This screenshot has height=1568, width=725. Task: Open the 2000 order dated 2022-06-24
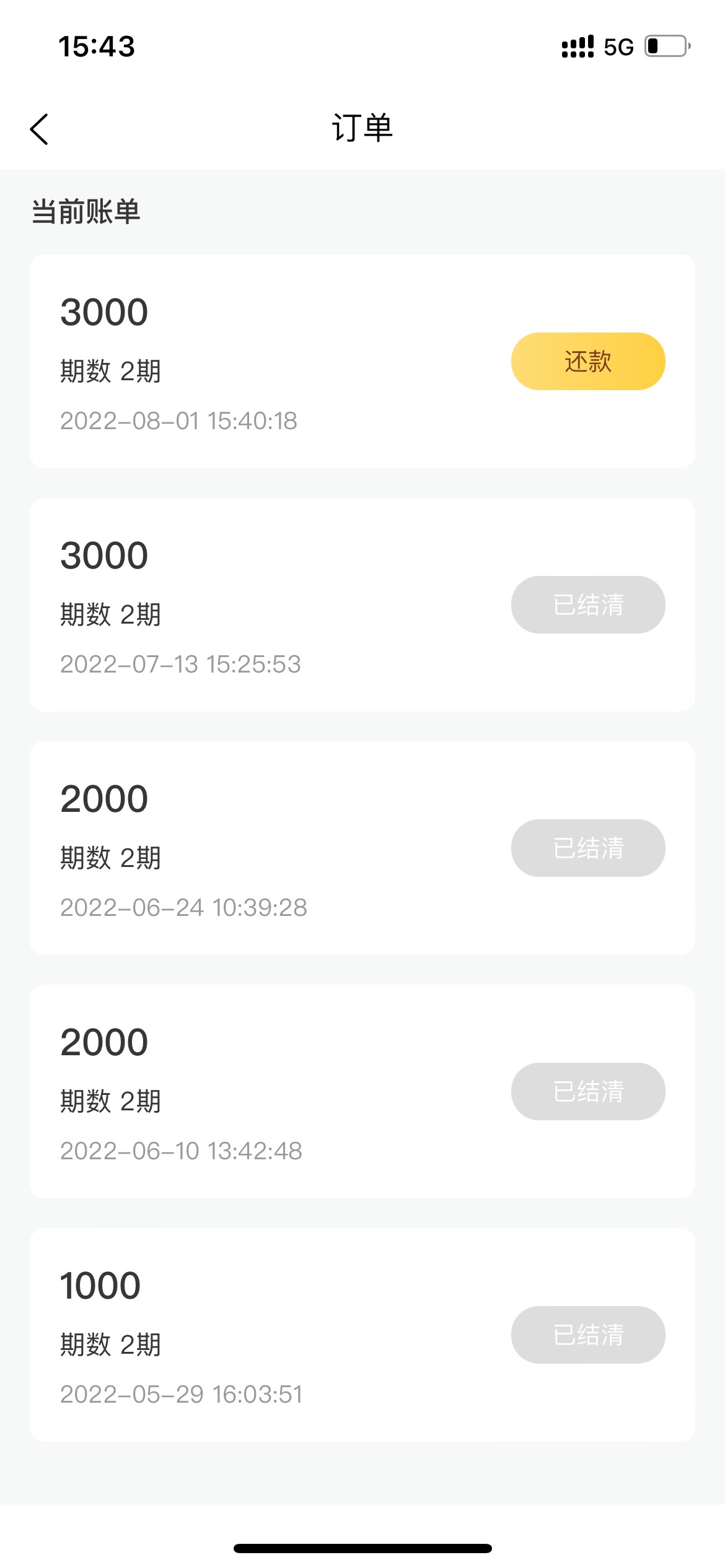[x=362, y=848]
